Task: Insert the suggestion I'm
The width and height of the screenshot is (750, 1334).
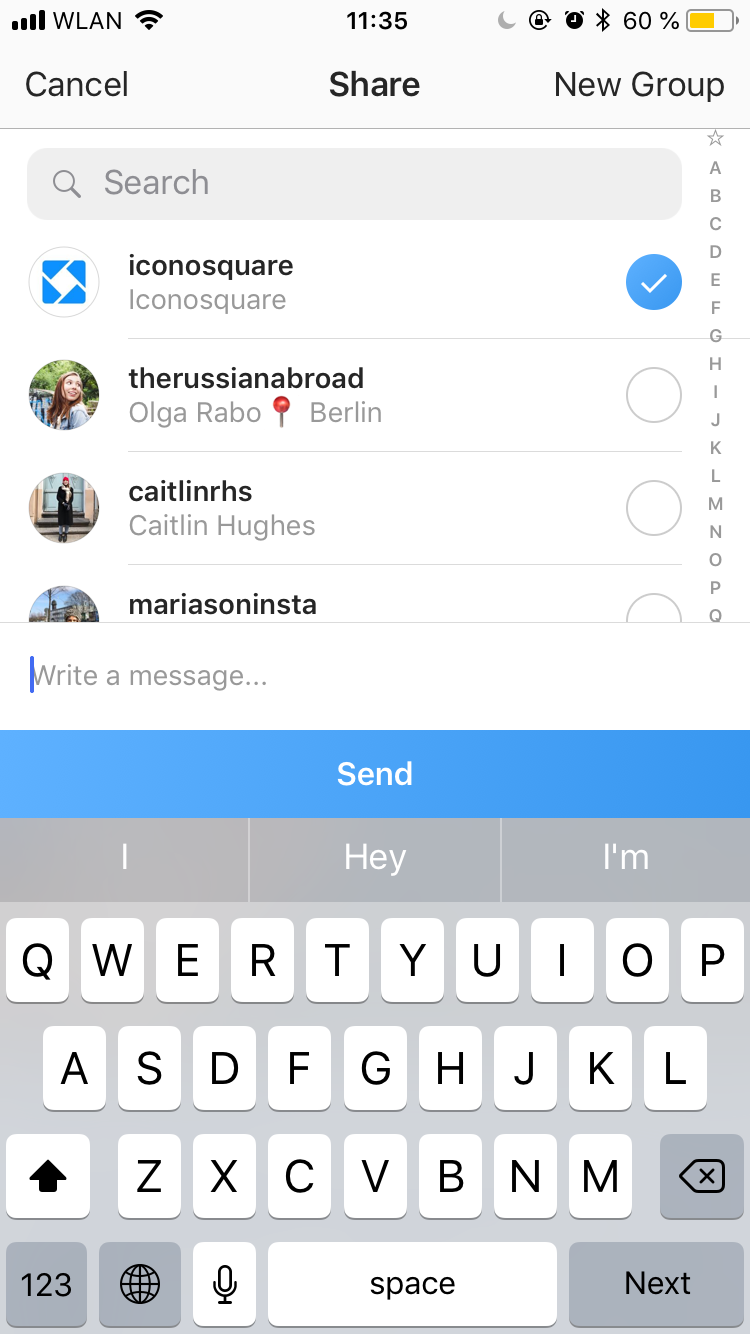Action: coord(625,858)
